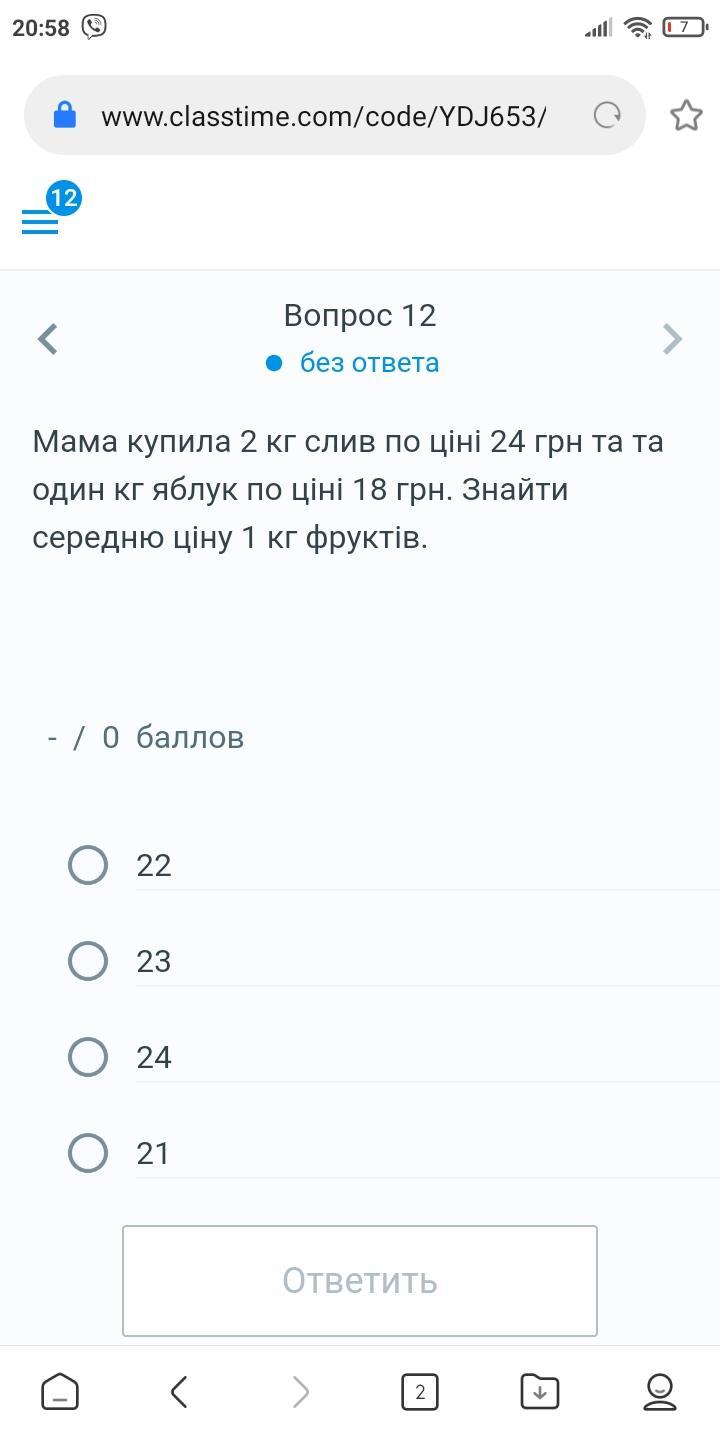The width and height of the screenshot is (720, 1440).
Task: Navigate back in the browser
Action: [180, 1391]
